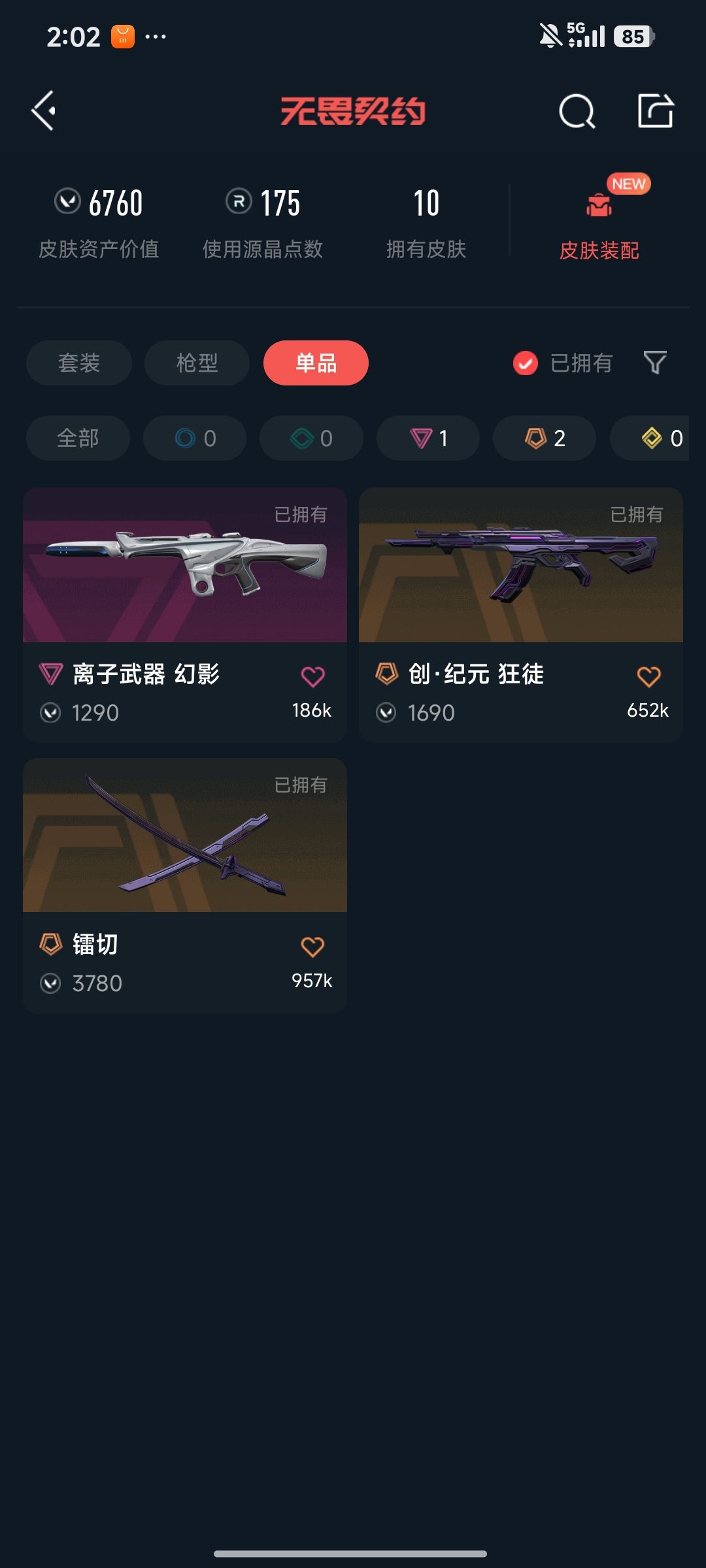Switch to the 枪型 tab

click(197, 363)
